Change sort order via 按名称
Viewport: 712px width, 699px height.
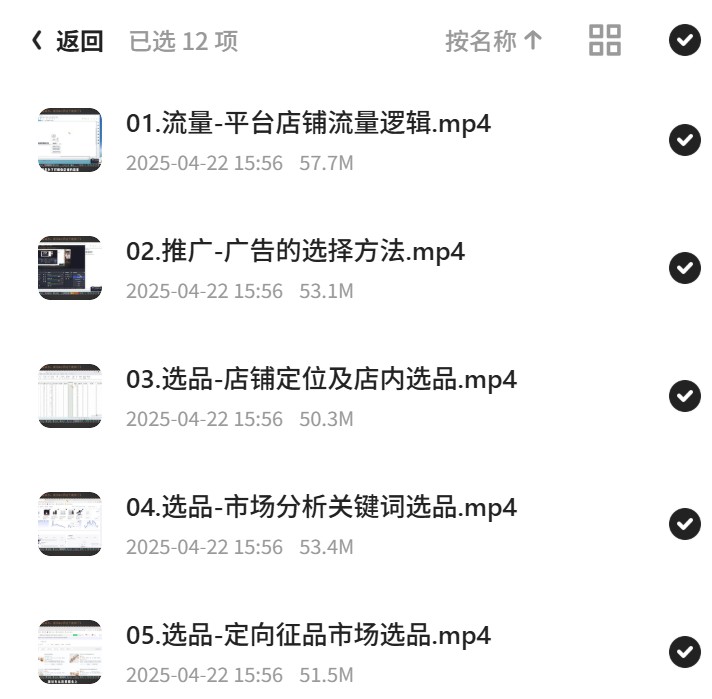494,41
